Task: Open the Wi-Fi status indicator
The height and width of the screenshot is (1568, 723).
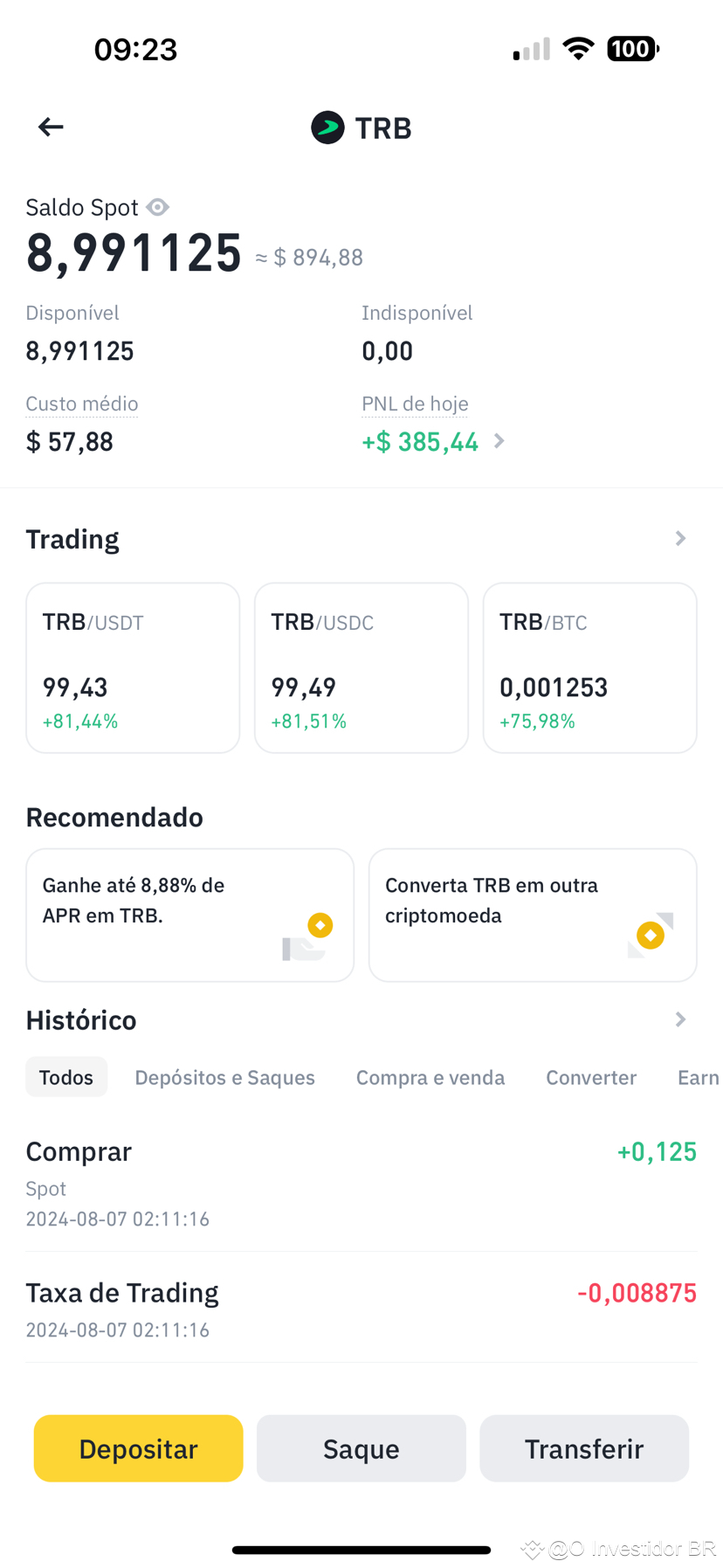Action: pyautogui.click(x=577, y=48)
